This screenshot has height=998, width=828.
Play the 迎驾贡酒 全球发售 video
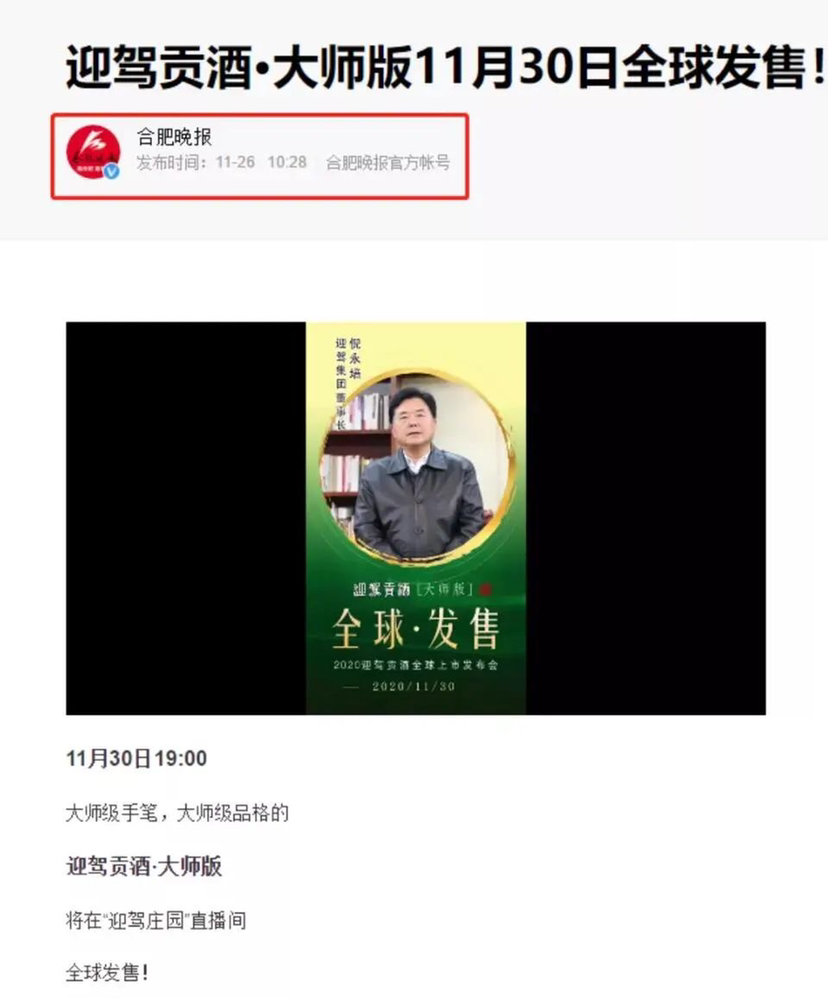415,518
